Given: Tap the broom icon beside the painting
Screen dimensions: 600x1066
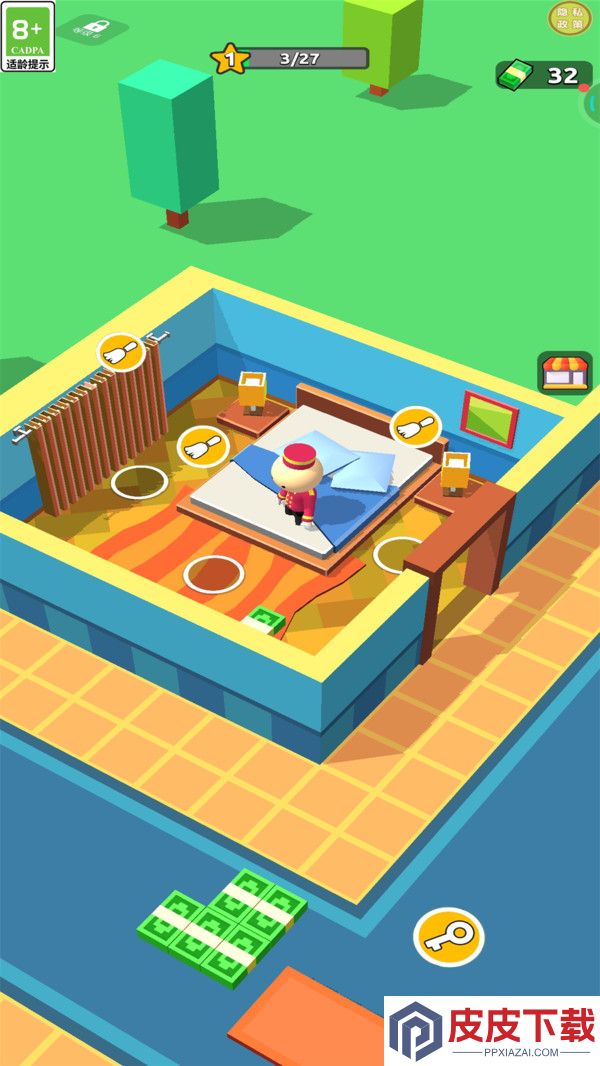Looking at the screenshot, I should [x=415, y=426].
